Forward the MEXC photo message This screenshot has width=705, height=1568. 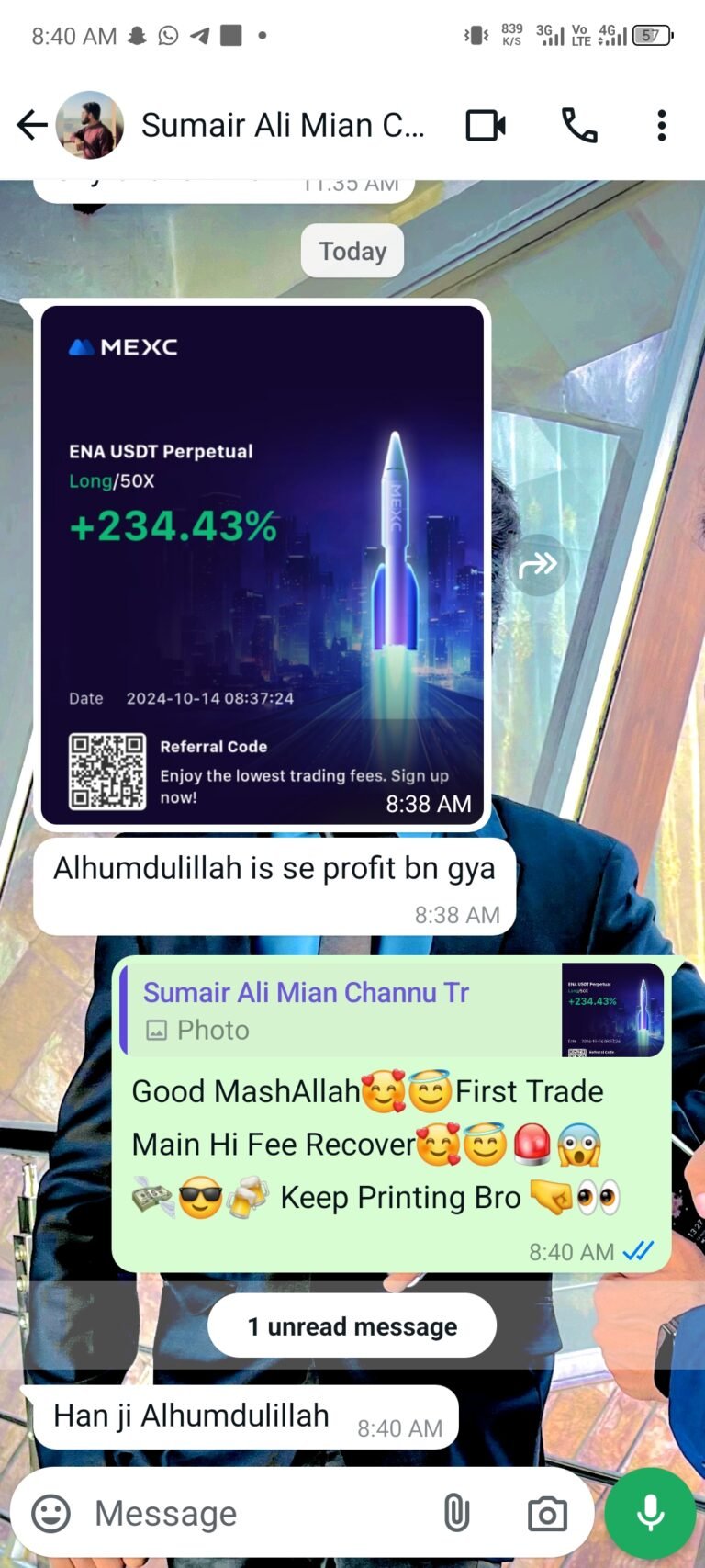pos(538,565)
